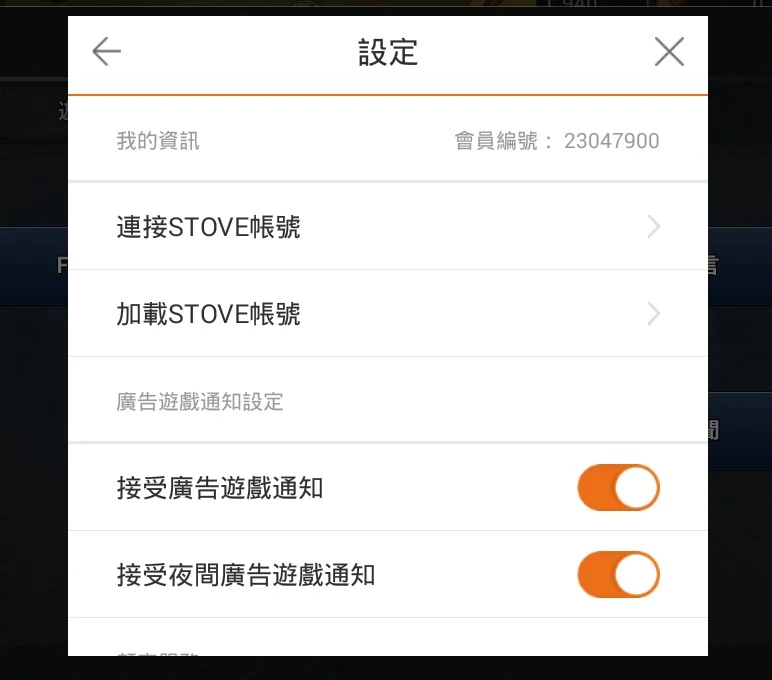Open 加載STOVE帳號 option
The width and height of the screenshot is (772, 680).
[387, 314]
